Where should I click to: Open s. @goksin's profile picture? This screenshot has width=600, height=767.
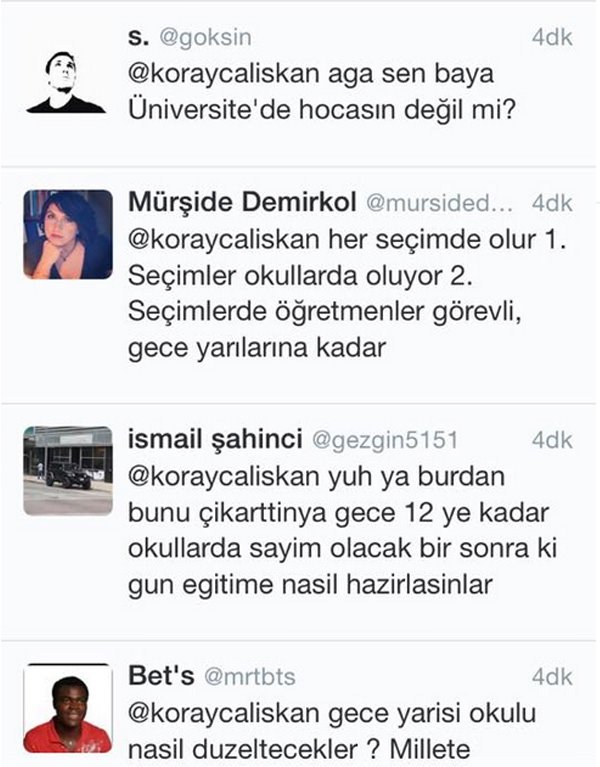[x=66, y=78]
